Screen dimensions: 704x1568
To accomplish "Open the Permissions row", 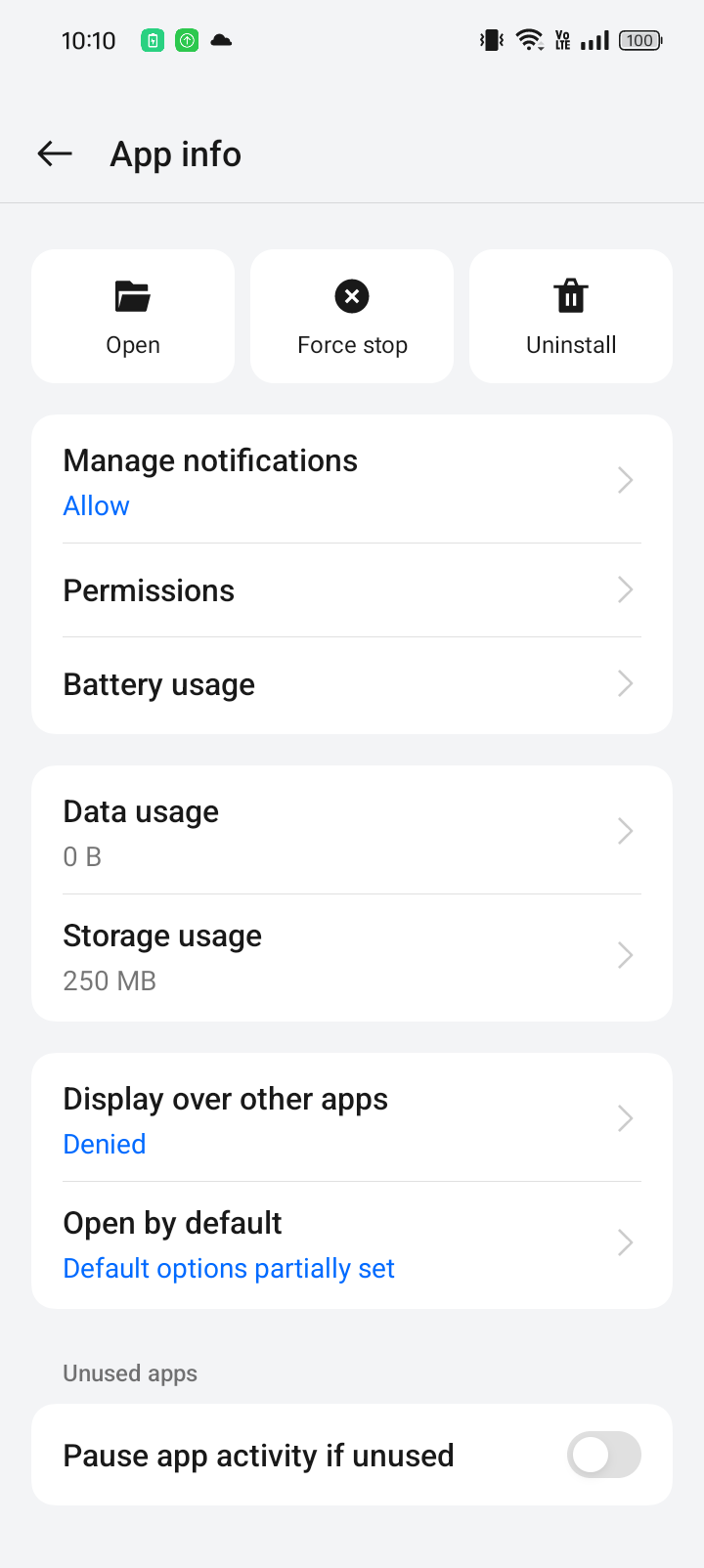I will point(352,590).
